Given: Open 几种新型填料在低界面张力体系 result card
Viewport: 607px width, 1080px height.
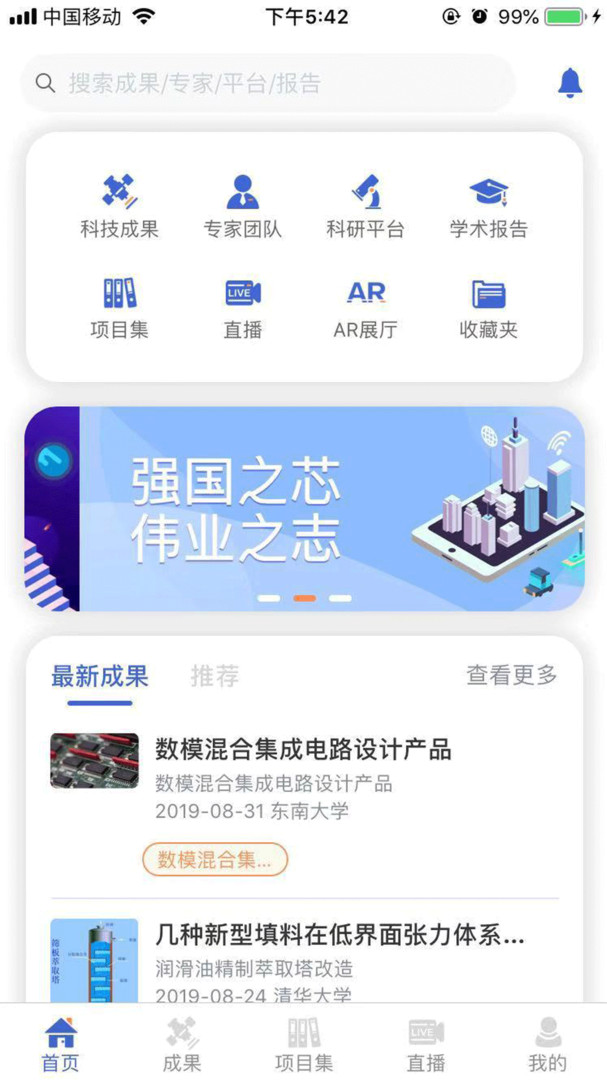Looking at the screenshot, I should pos(305,959).
